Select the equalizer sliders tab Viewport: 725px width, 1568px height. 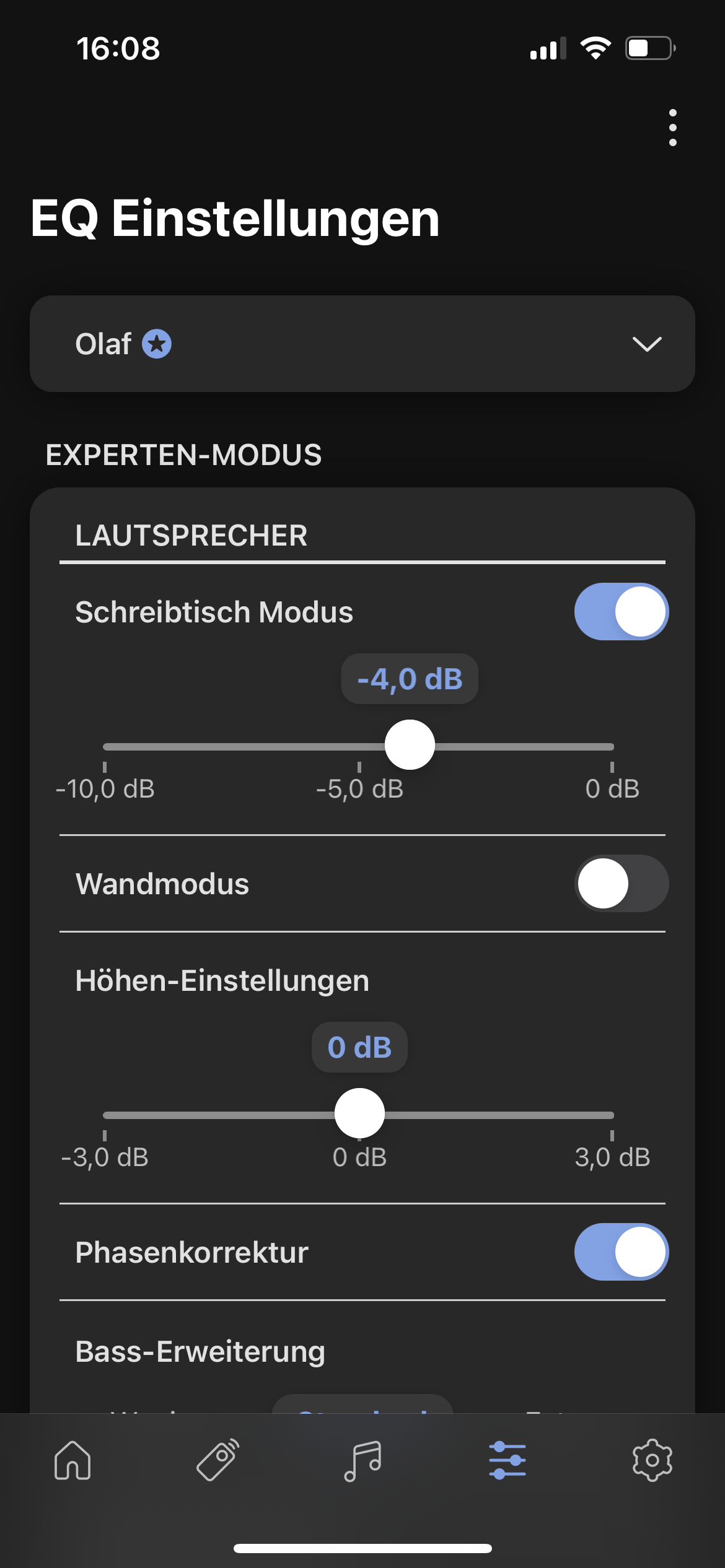(x=507, y=1460)
